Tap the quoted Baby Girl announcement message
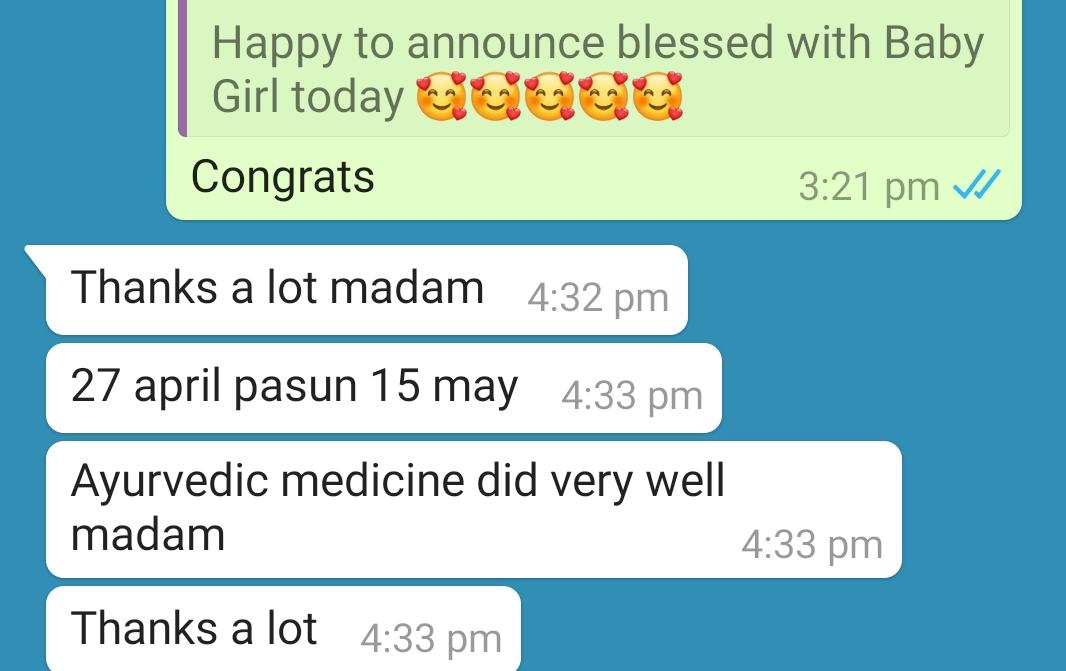Viewport: 1066px width, 671px height. [x=595, y=70]
